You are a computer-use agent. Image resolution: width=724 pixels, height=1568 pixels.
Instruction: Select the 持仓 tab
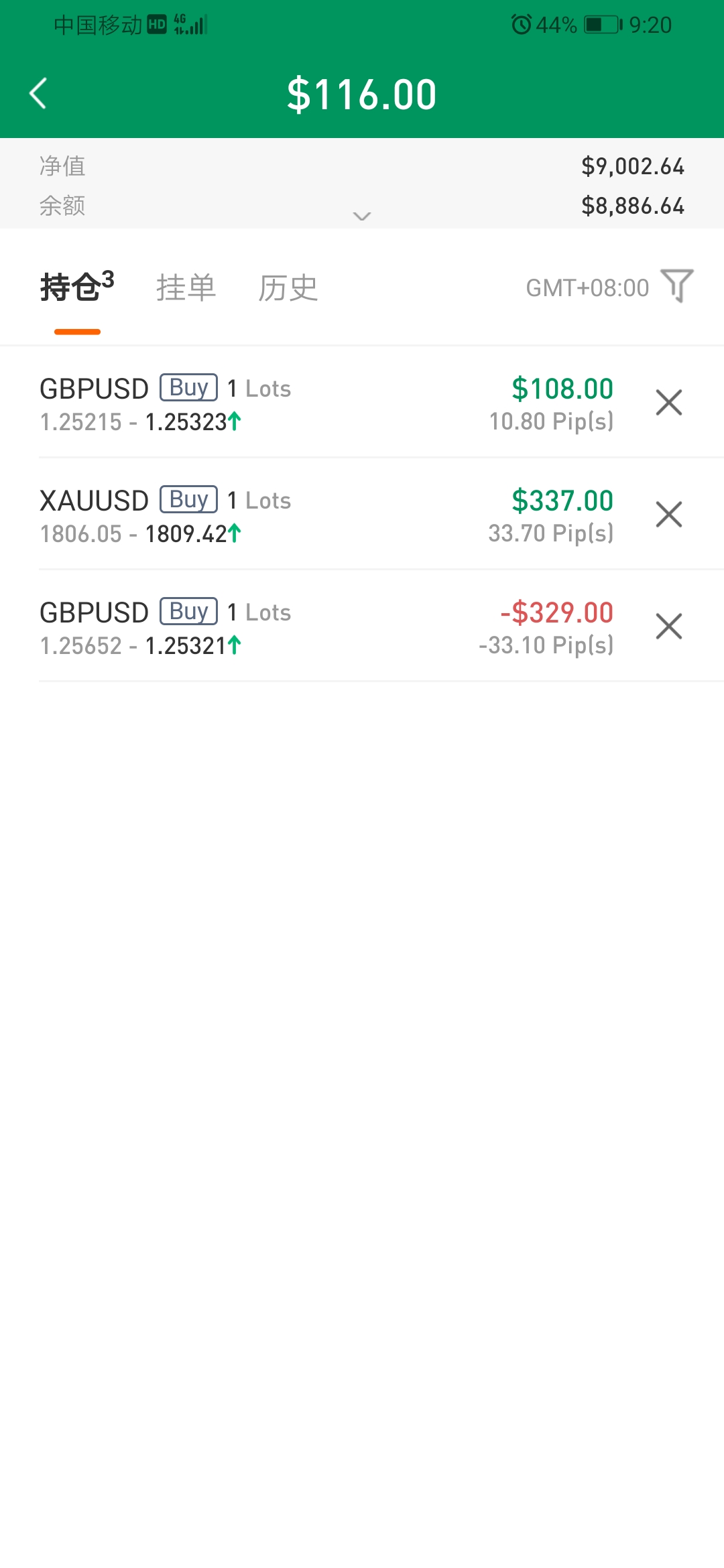(x=77, y=286)
